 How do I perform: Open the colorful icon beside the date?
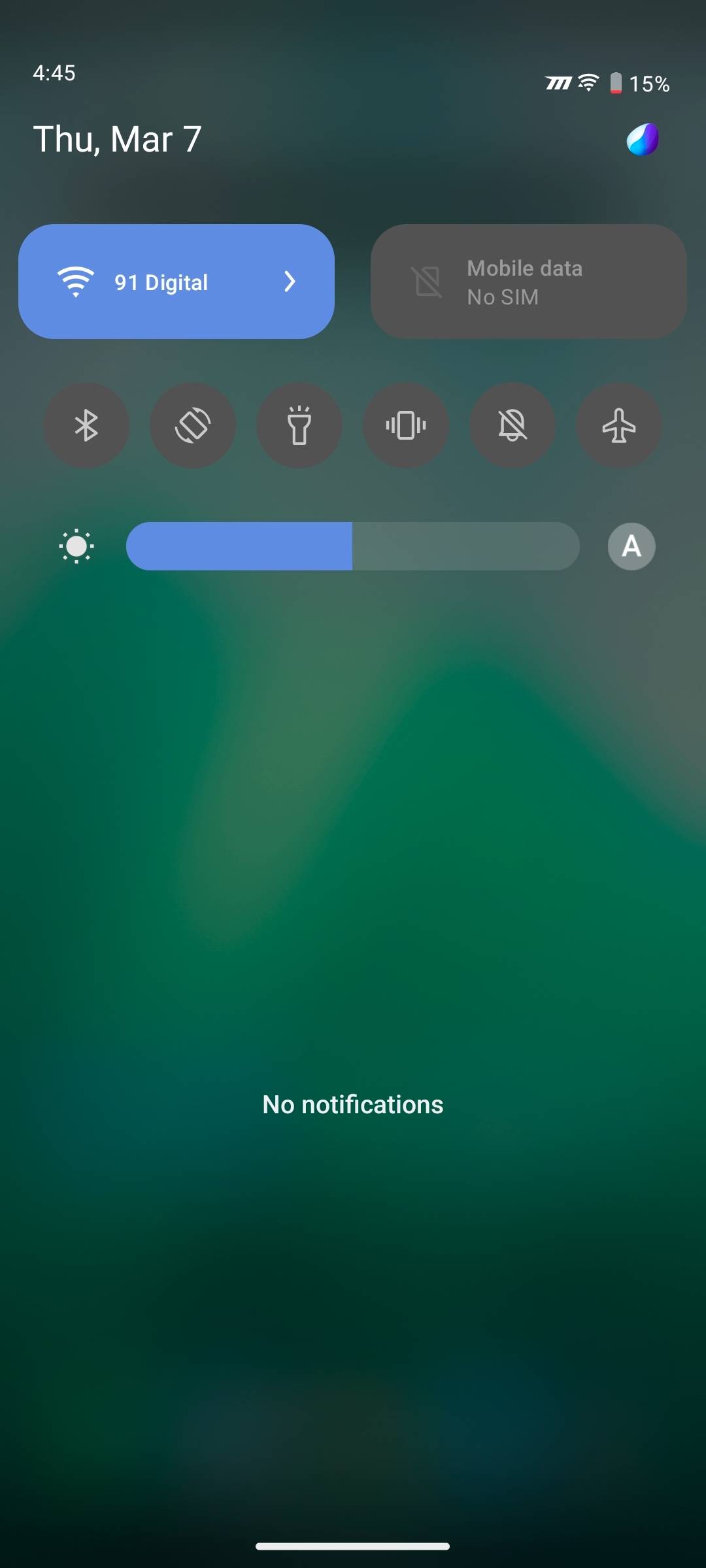[643, 139]
